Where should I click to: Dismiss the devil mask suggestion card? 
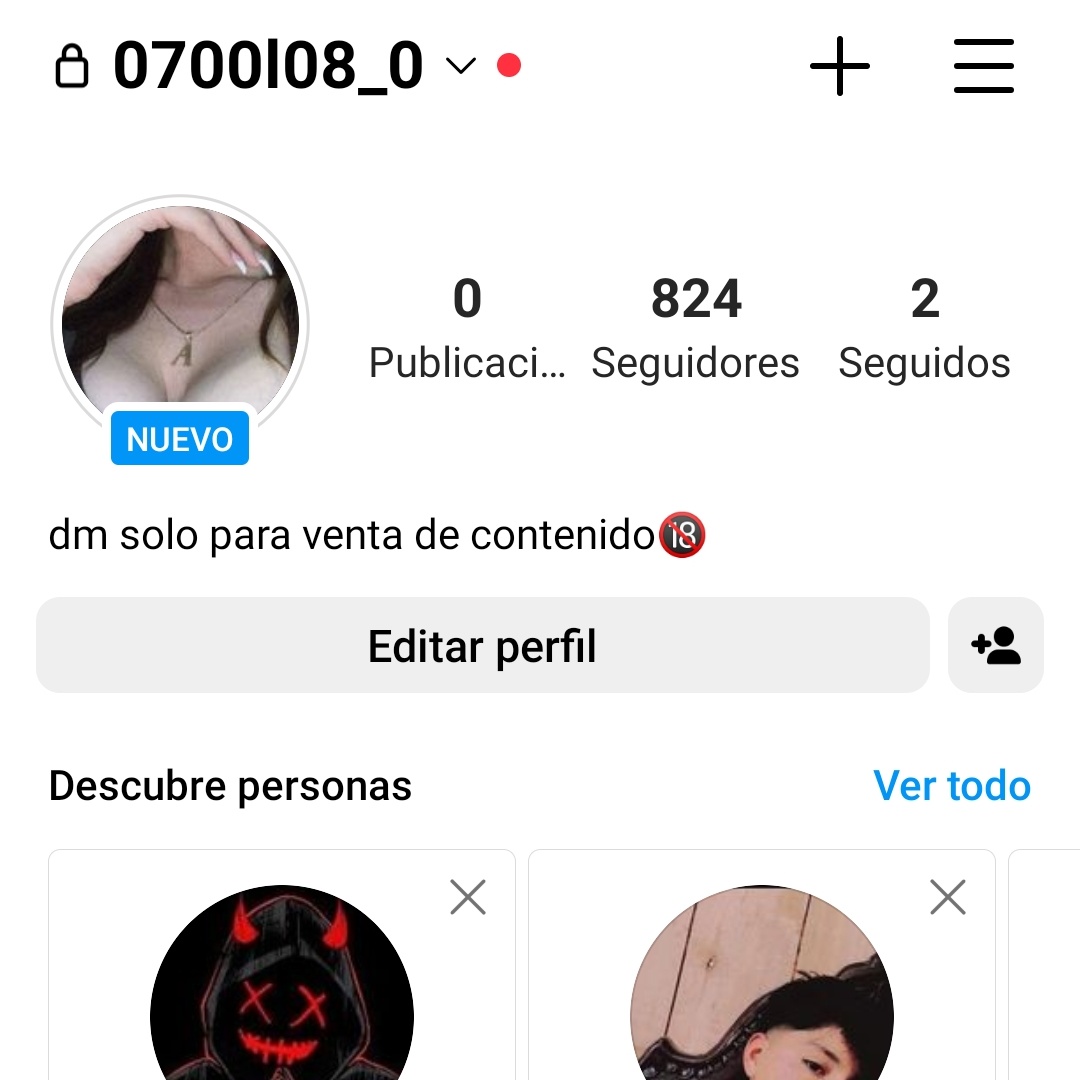point(468,897)
